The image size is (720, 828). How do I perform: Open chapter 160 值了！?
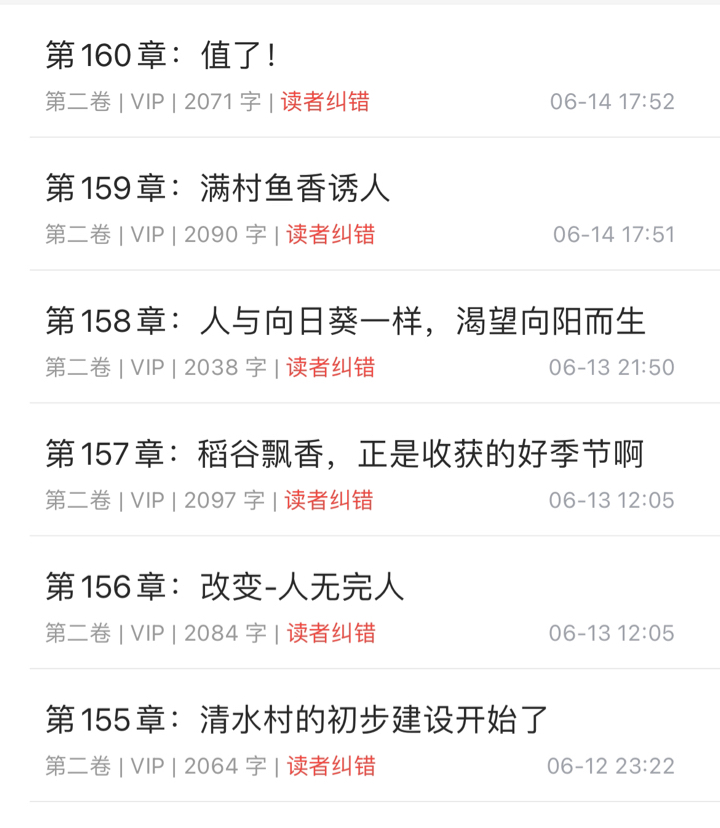click(x=160, y=56)
